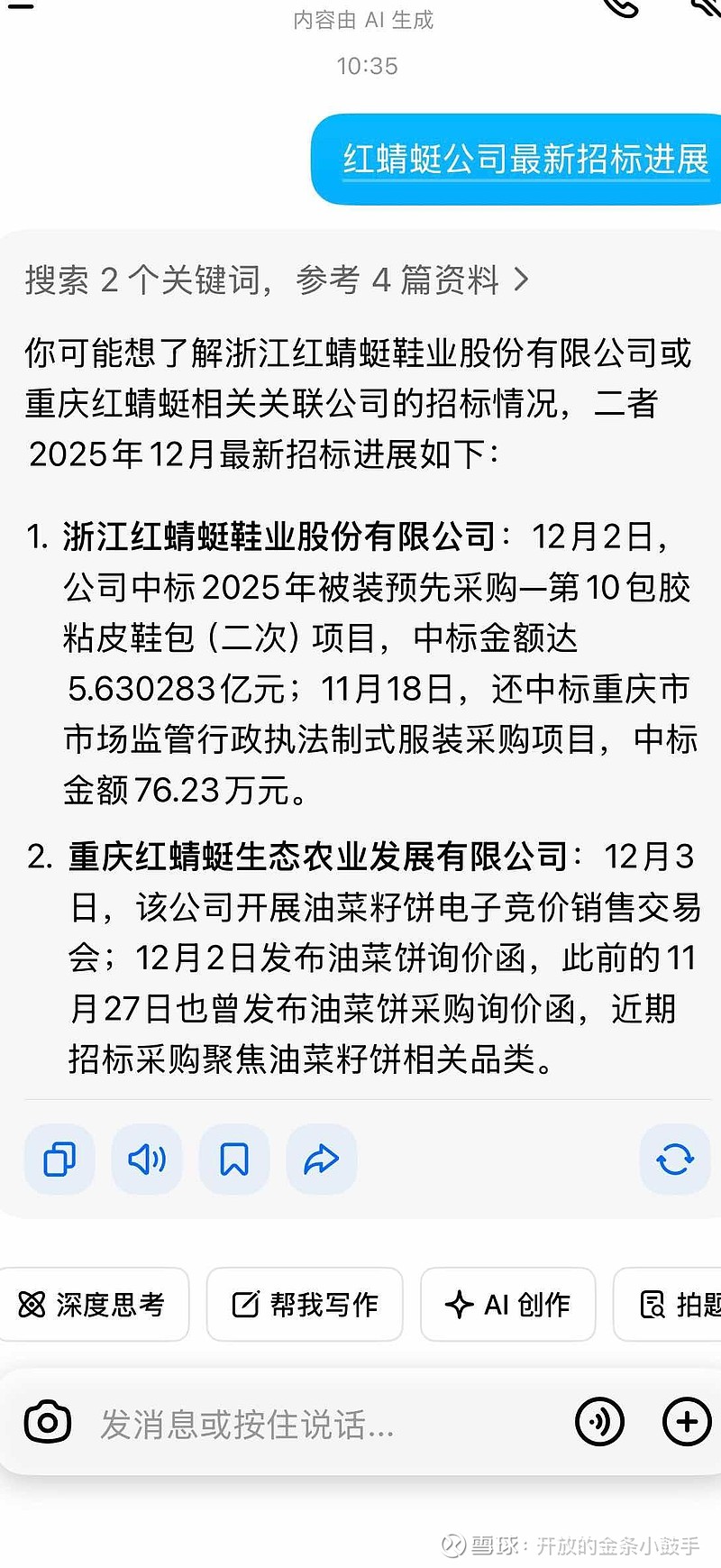This screenshot has height=1568, width=721.
Task: Copy the AI answer text
Action: click(59, 1159)
